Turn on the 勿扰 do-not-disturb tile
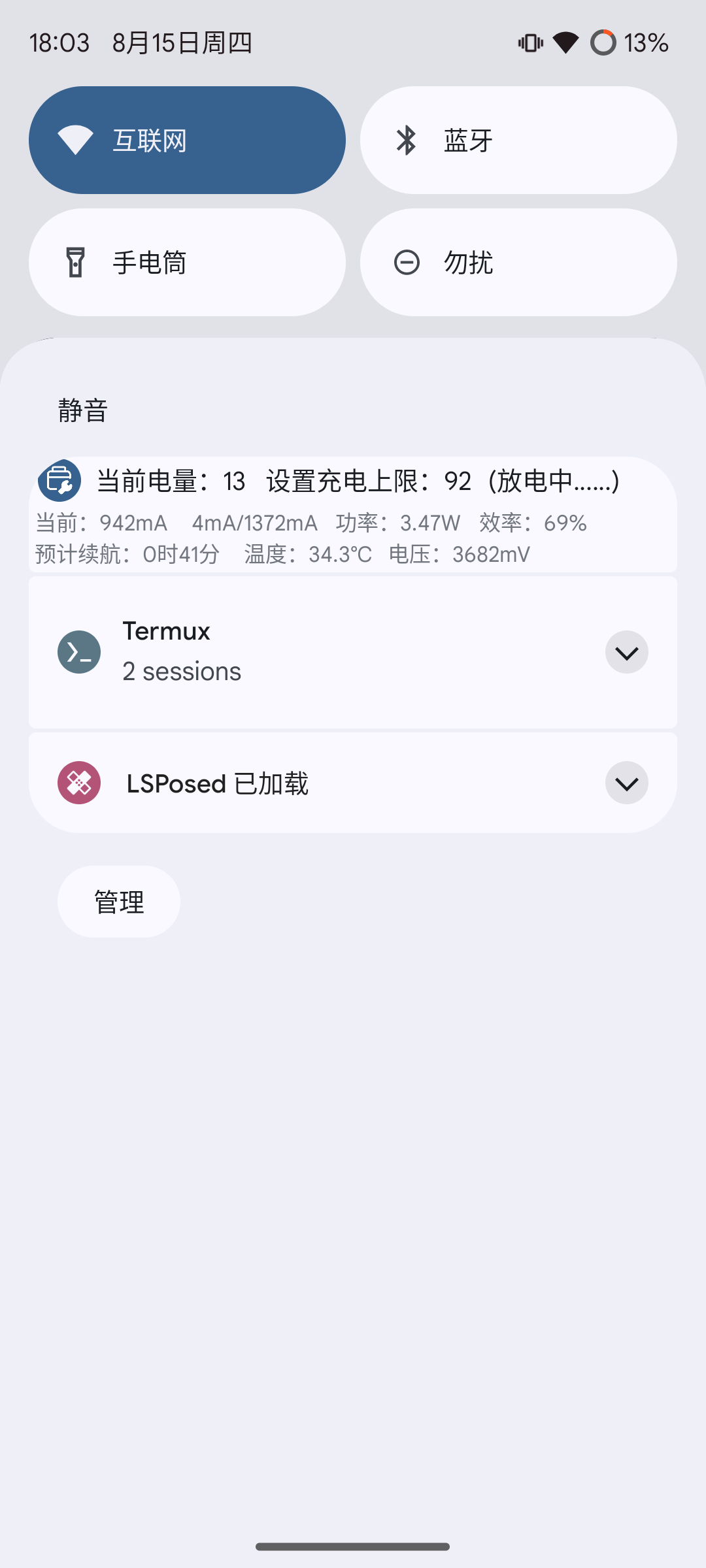Screen dimensions: 706x1568 (x=518, y=262)
